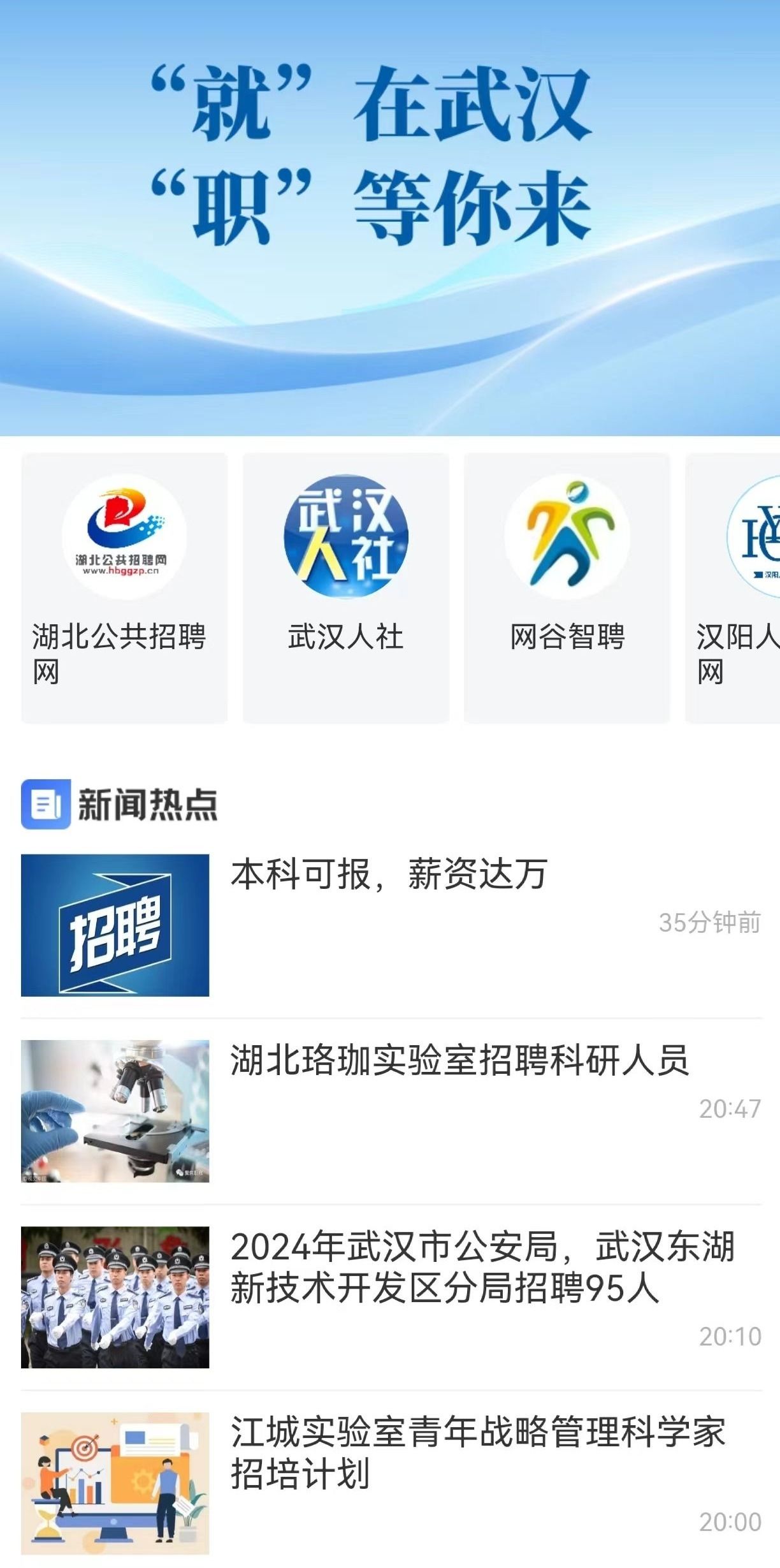Open 湖北珞珈实验室招聘科研人员 news item
This screenshot has width=780, height=1568.
(459, 1061)
